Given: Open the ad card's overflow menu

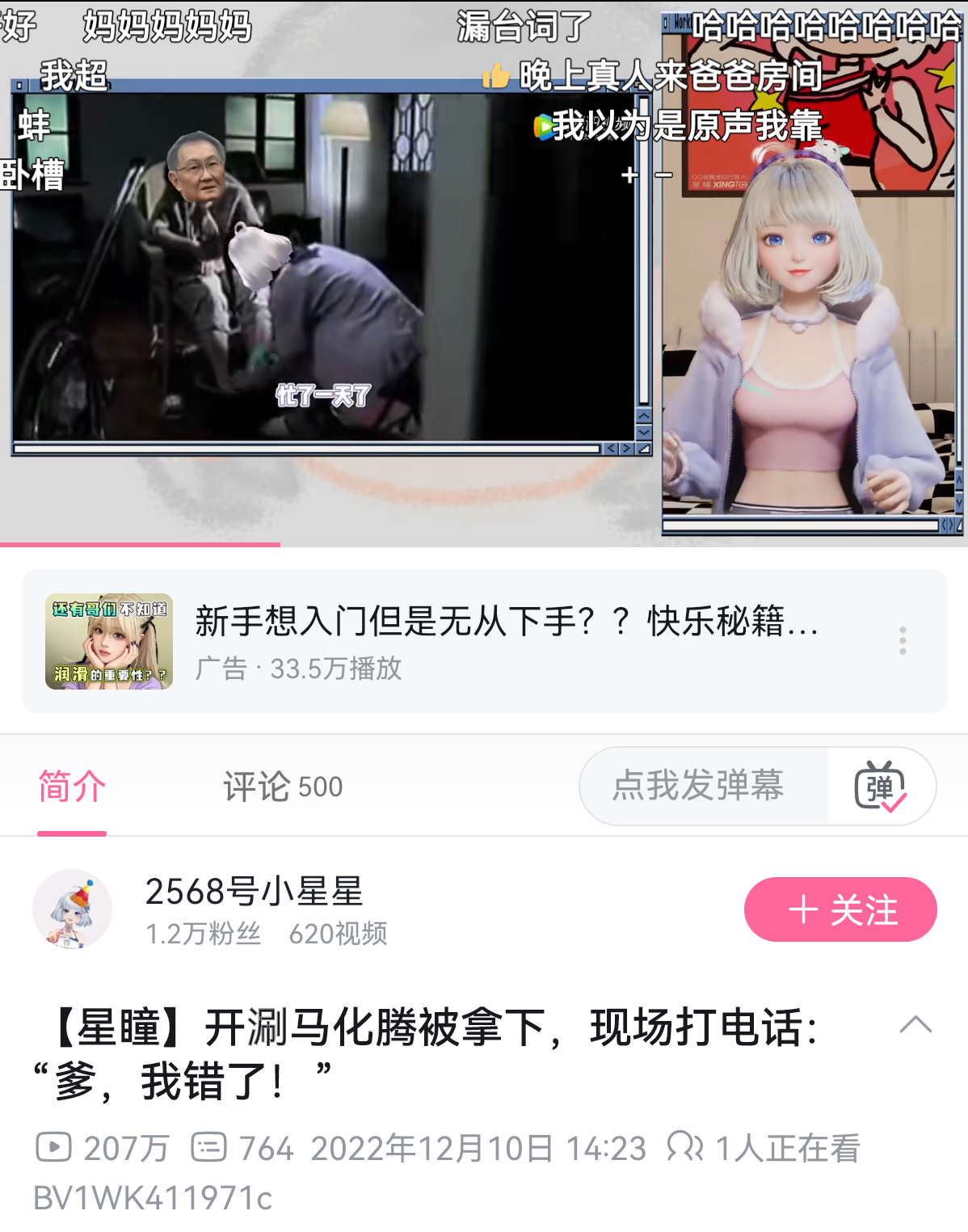Looking at the screenshot, I should [903, 641].
